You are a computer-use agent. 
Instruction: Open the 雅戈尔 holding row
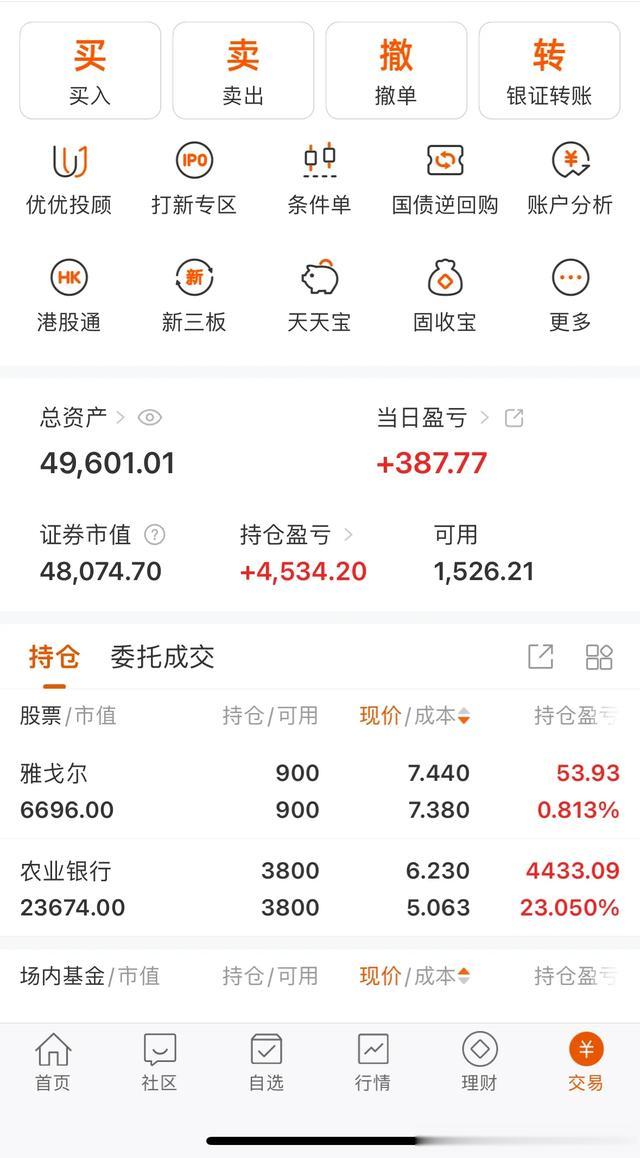(320, 791)
